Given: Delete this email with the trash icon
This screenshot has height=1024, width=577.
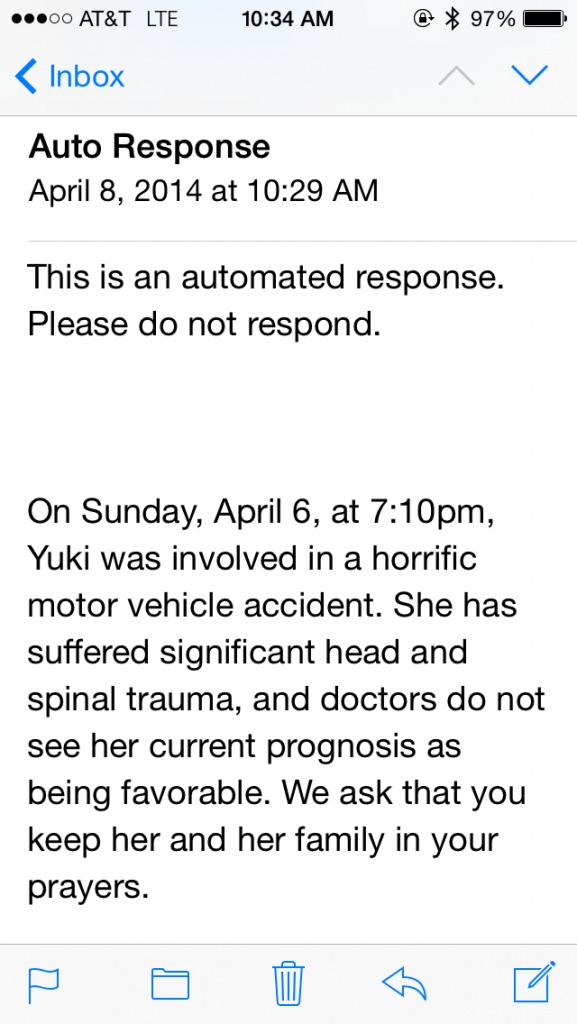Looking at the screenshot, I should [x=288, y=983].
